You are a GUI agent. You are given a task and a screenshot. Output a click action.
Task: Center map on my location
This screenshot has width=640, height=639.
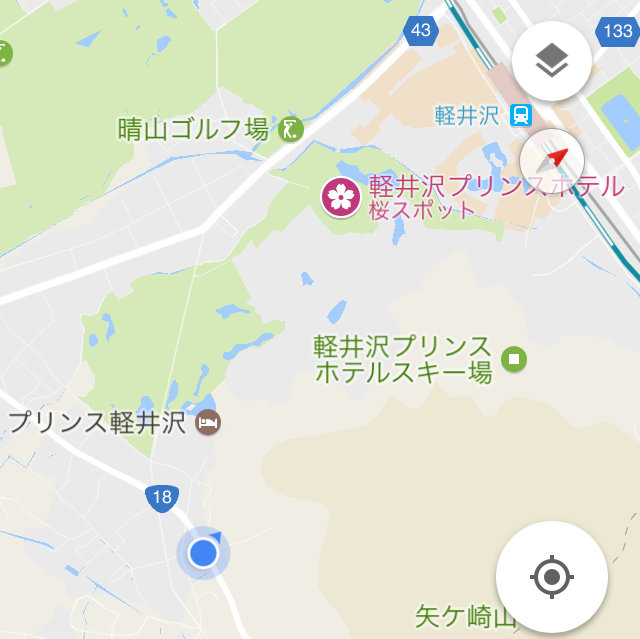551,577
